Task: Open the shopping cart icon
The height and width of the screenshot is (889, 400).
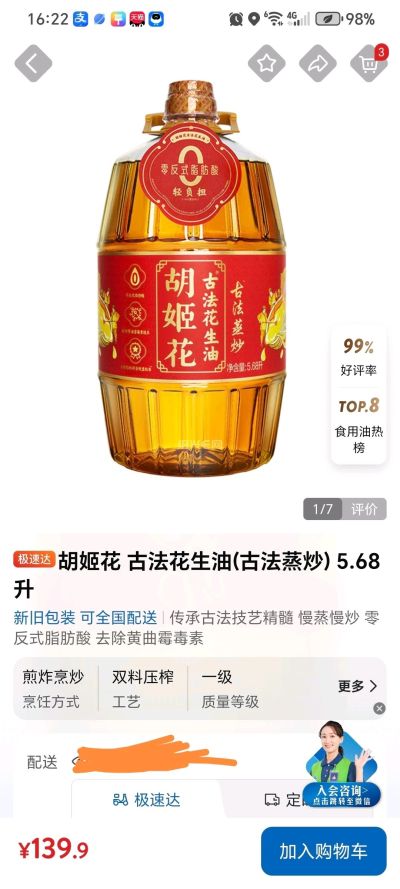Action: [369, 64]
